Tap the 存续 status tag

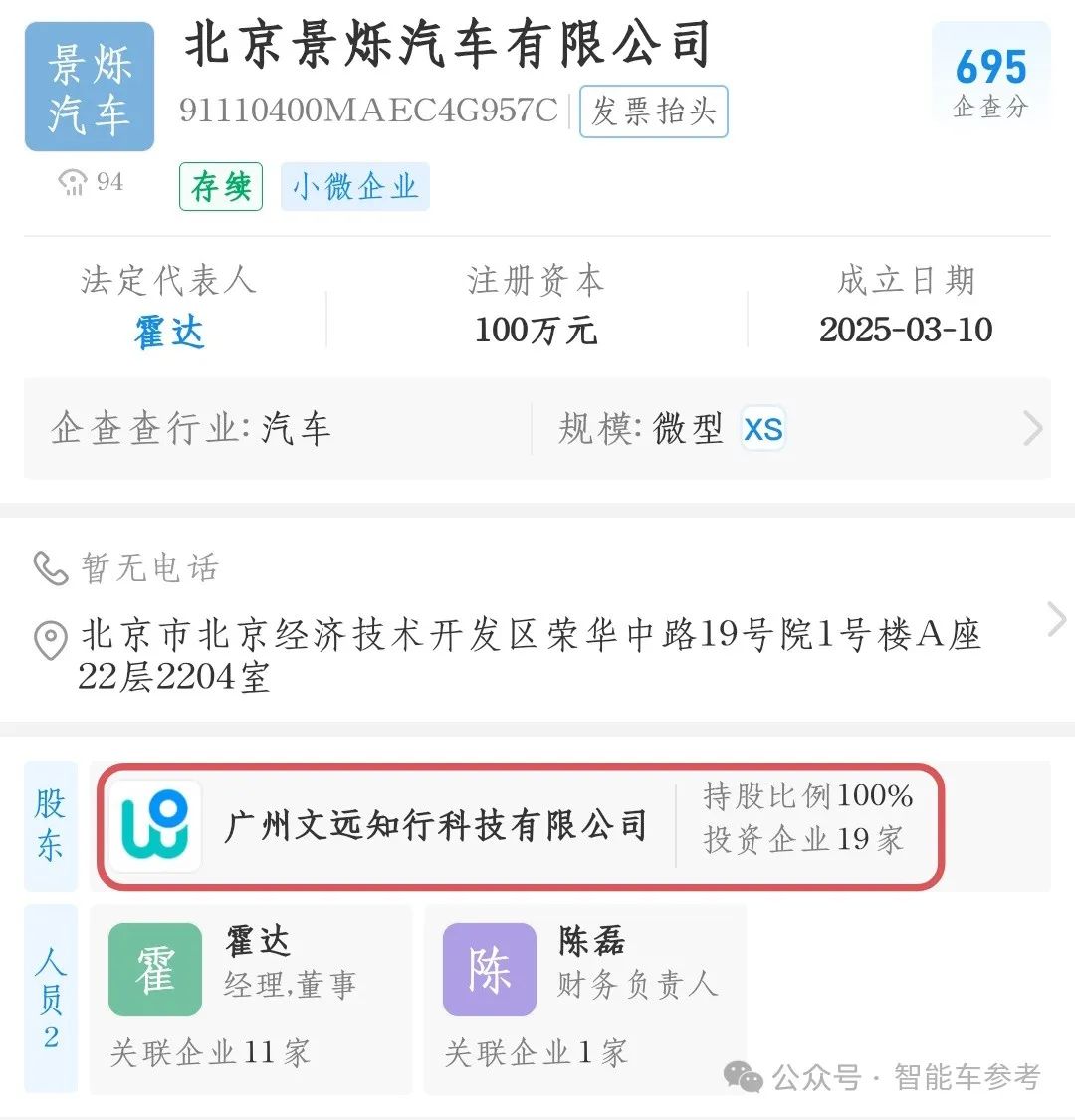[221, 187]
